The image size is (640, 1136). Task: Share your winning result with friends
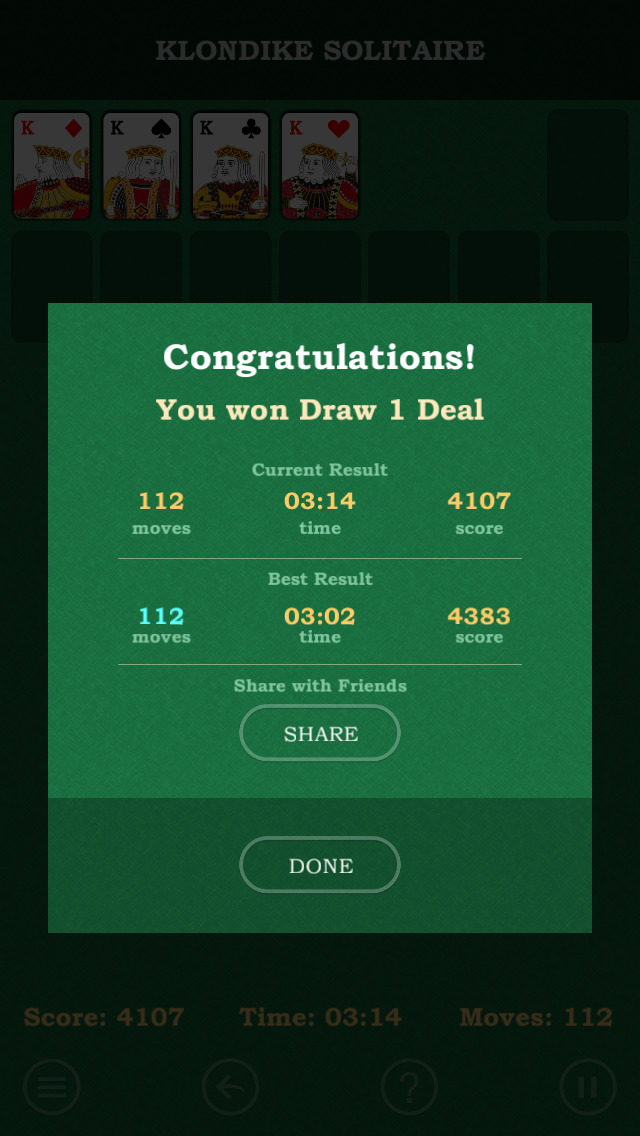[320, 733]
